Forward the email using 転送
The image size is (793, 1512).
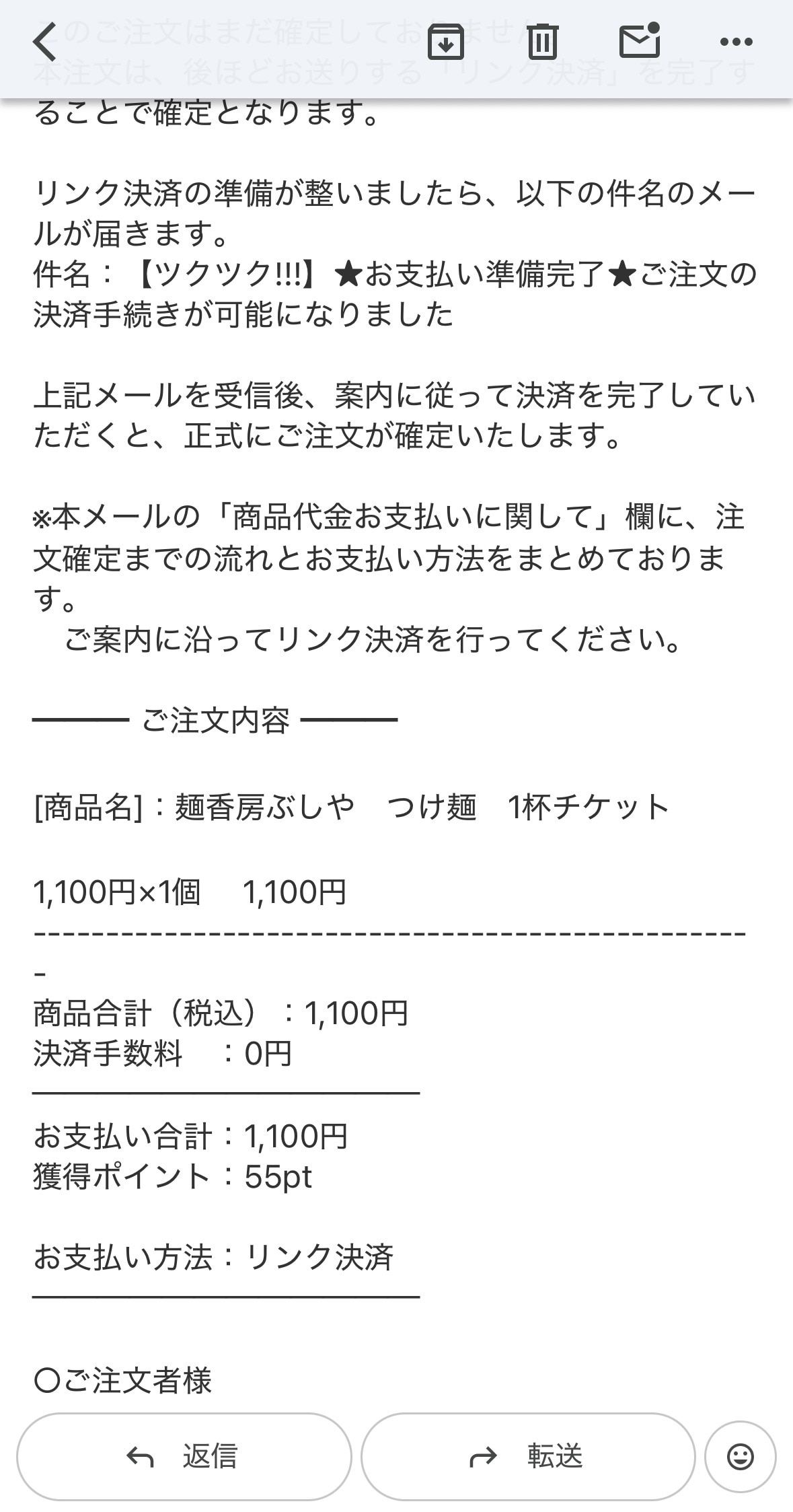coord(528,1456)
